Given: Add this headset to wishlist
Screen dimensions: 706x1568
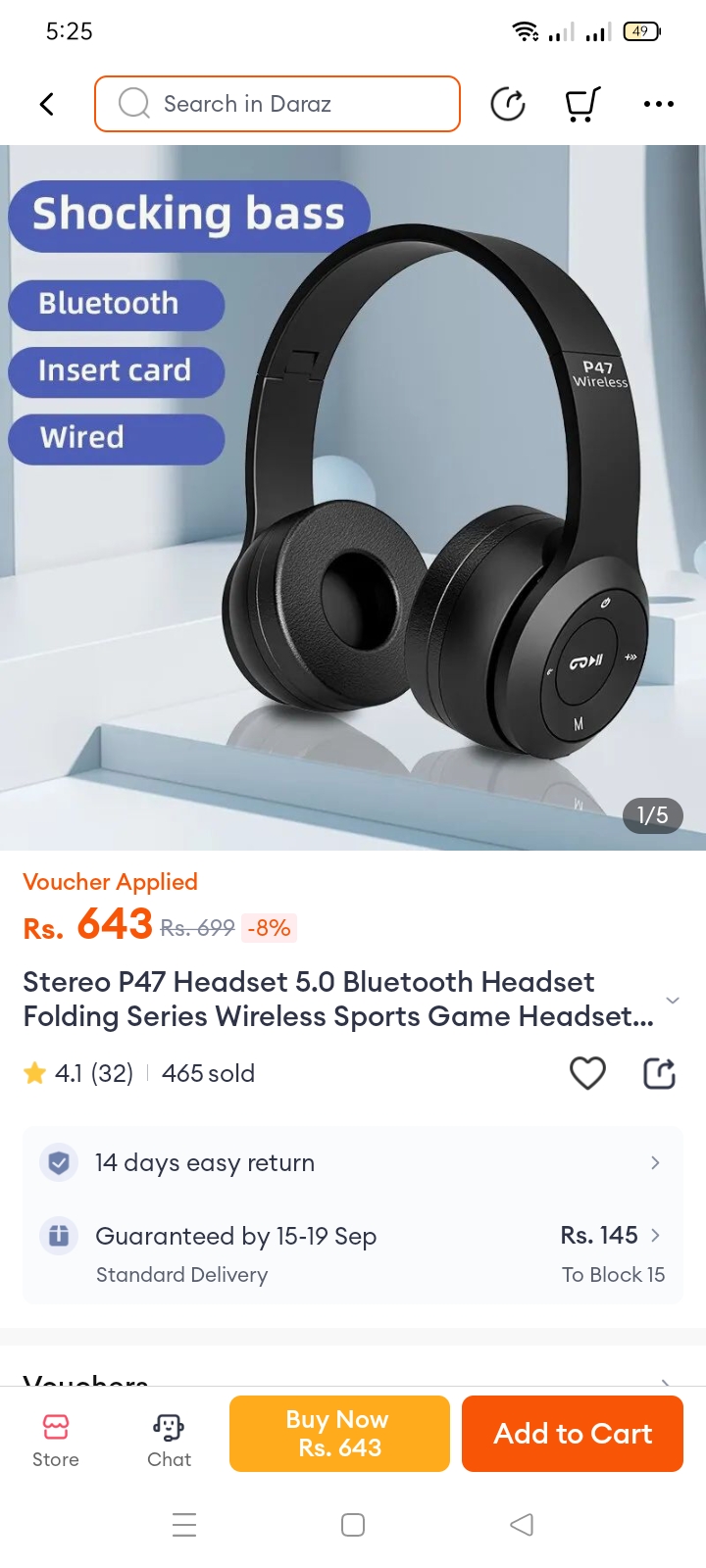Looking at the screenshot, I should pyautogui.click(x=587, y=1073).
